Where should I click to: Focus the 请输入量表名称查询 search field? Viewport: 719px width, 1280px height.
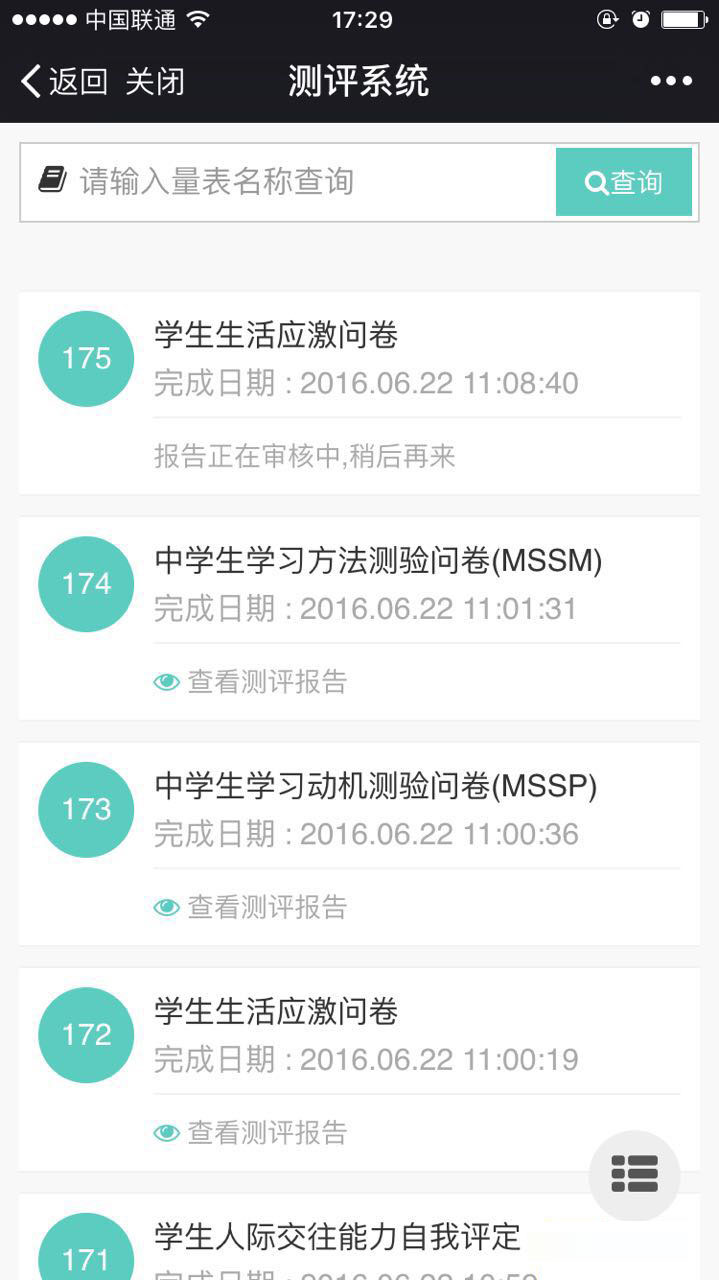pyautogui.click(x=288, y=182)
